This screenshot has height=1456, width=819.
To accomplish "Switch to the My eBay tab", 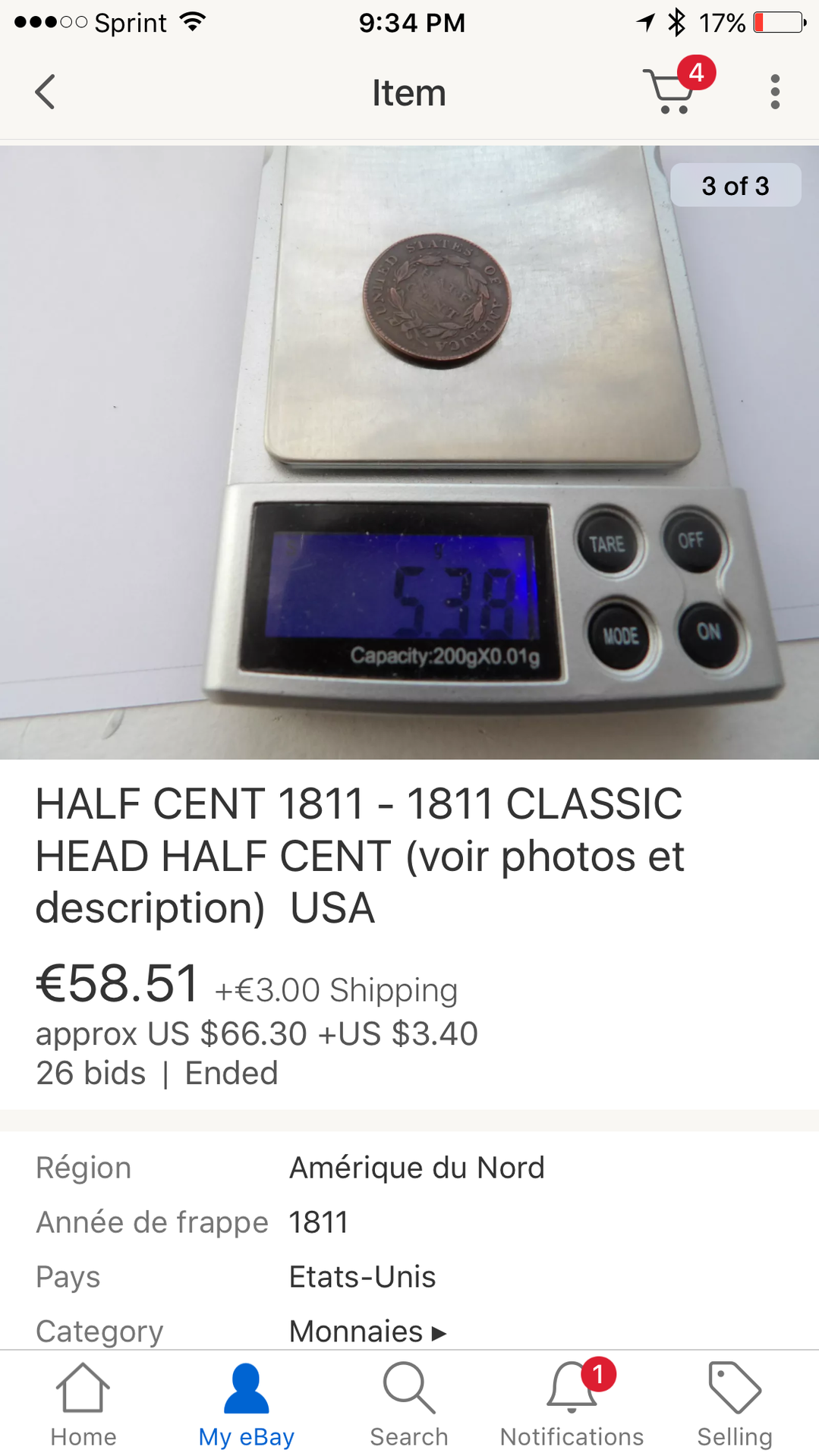I will pyautogui.click(x=246, y=1404).
